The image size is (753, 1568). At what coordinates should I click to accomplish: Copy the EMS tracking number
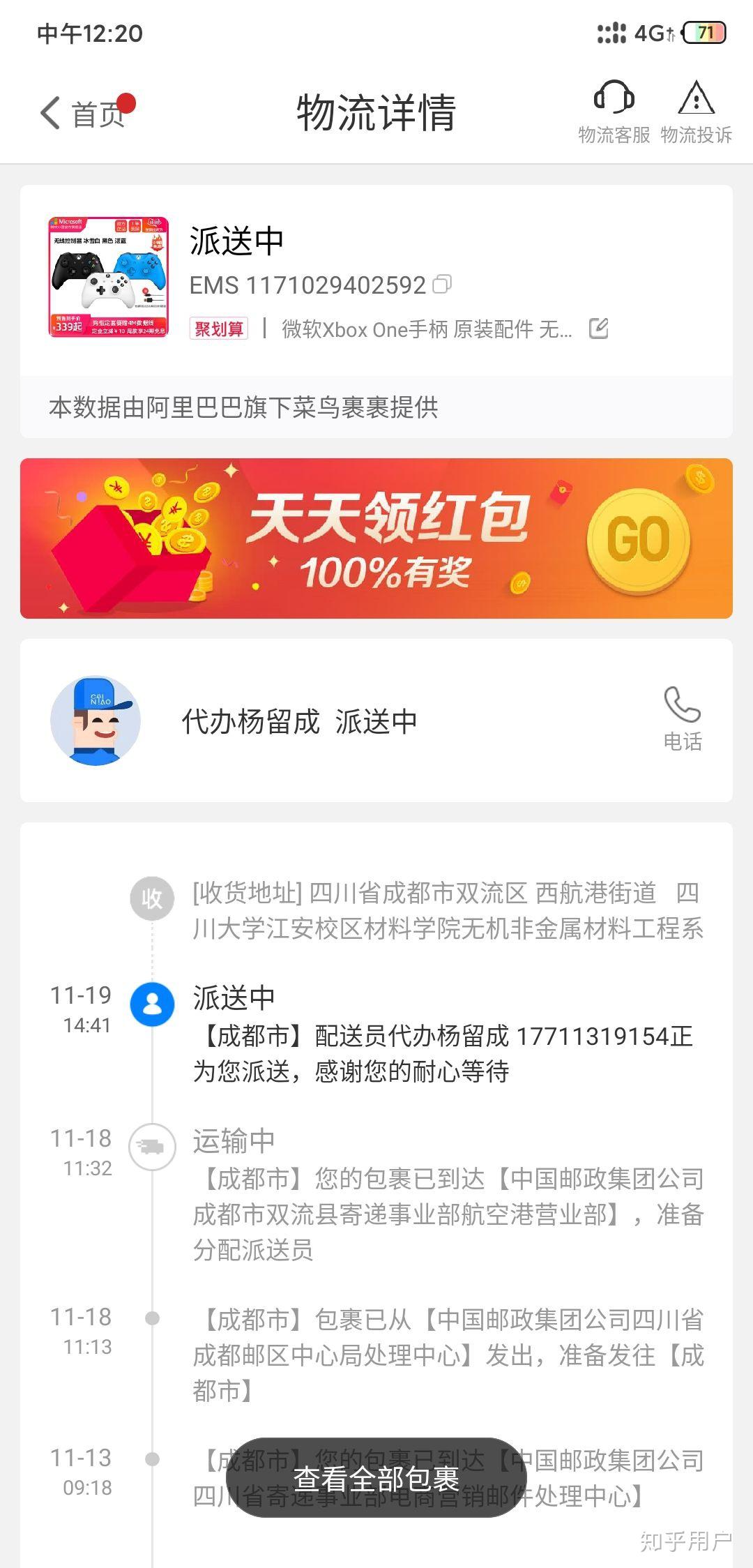442,285
